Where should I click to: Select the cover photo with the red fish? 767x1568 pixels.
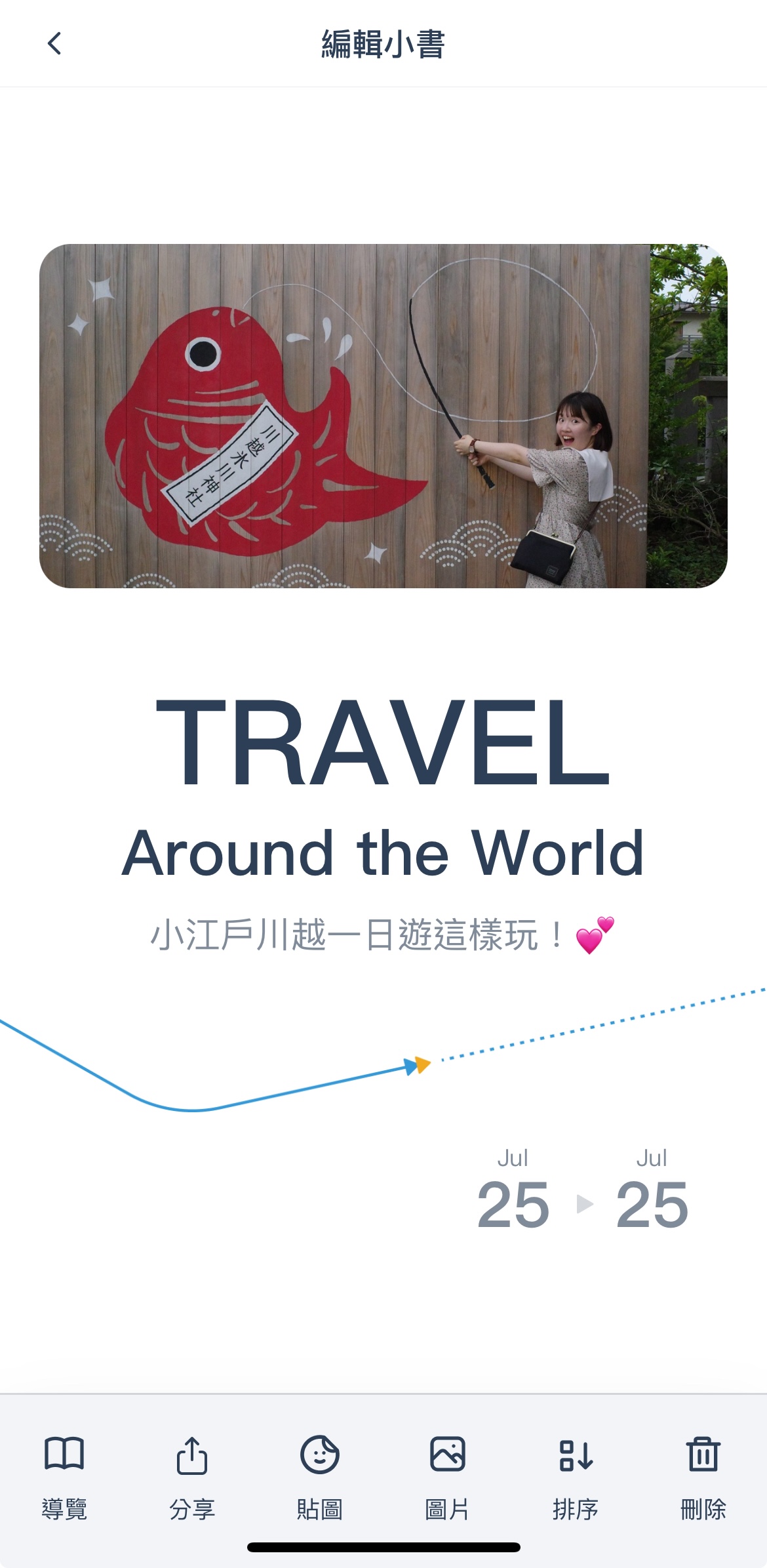383,416
